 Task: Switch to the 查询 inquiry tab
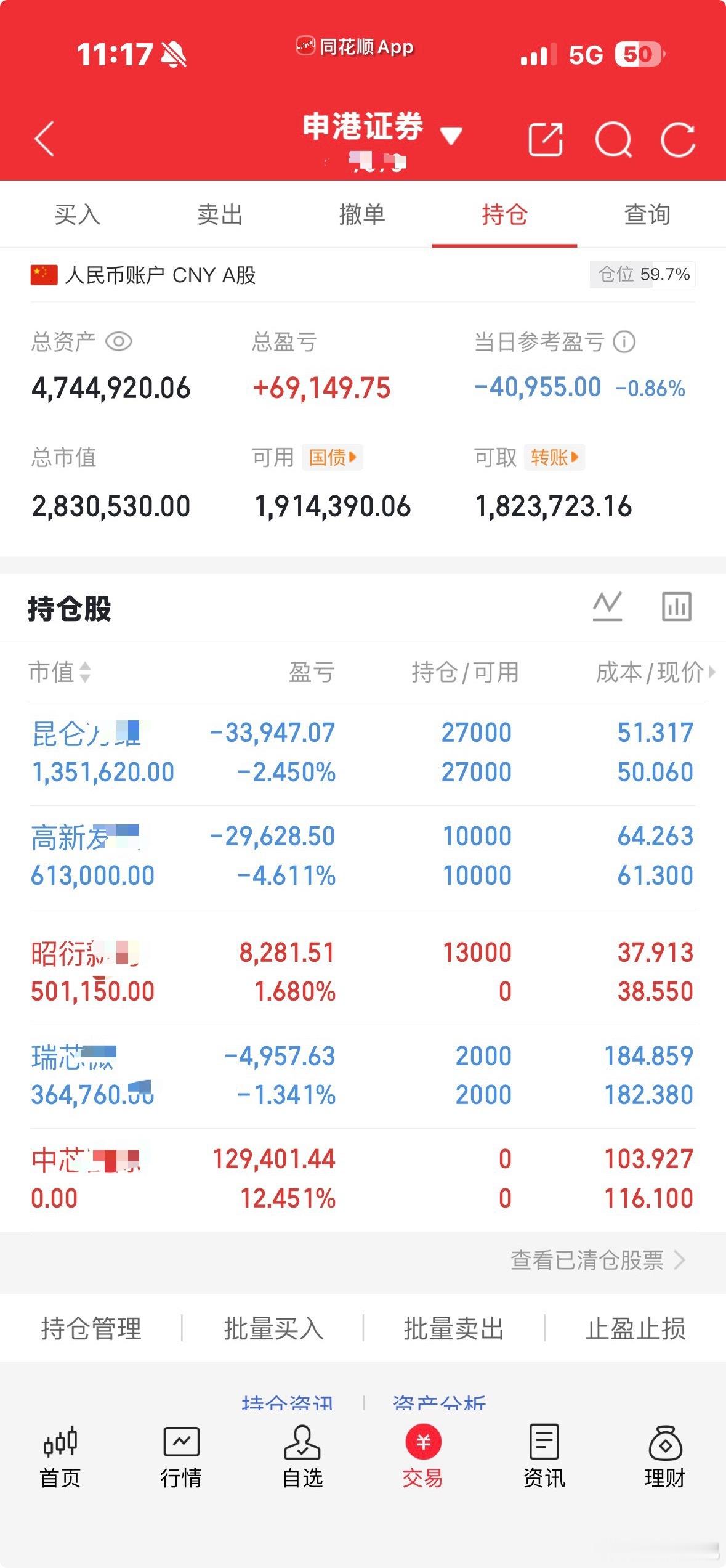tap(647, 215)
